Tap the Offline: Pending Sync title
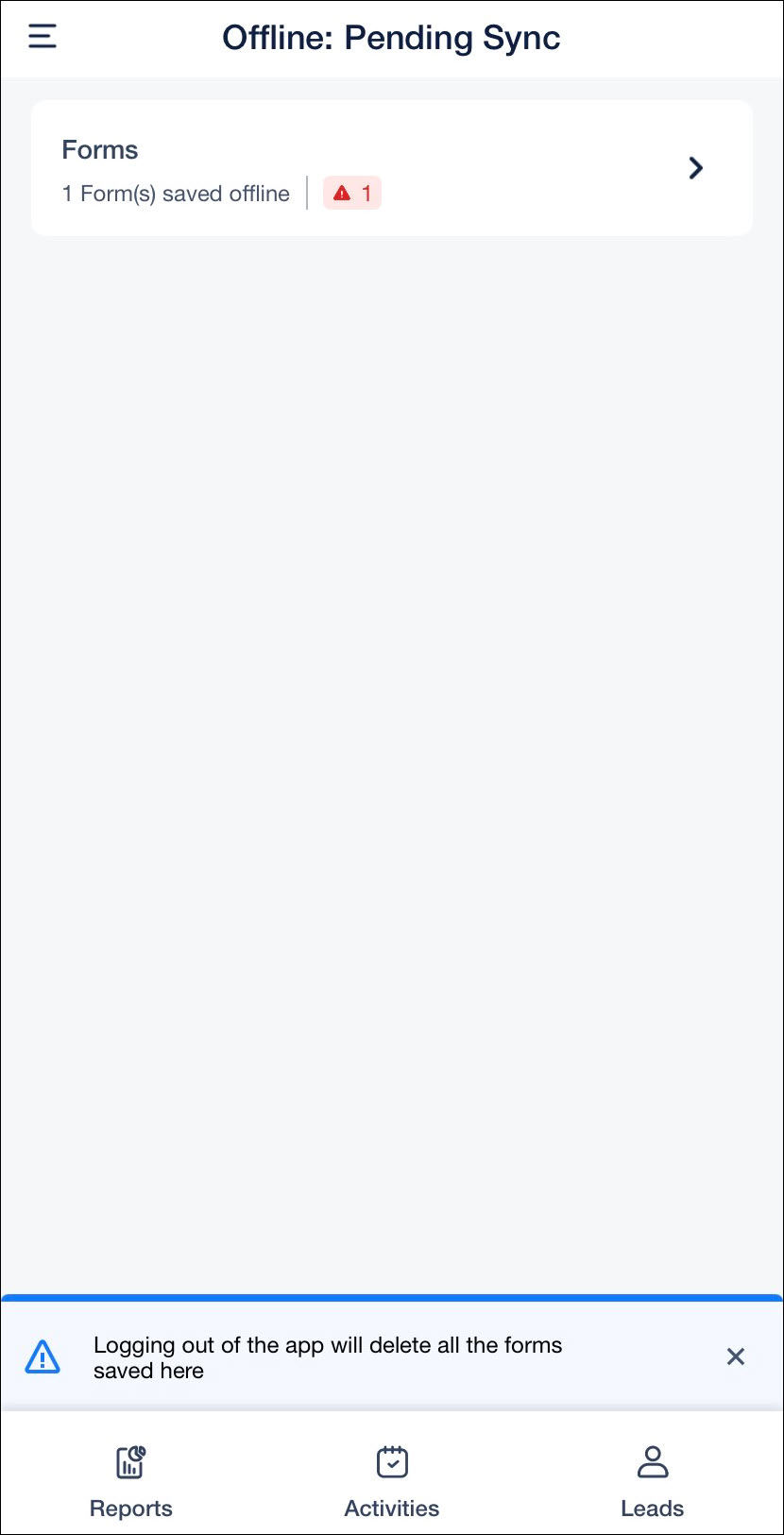The height and width of the screenshot is (1535, 784). point(391,38)
